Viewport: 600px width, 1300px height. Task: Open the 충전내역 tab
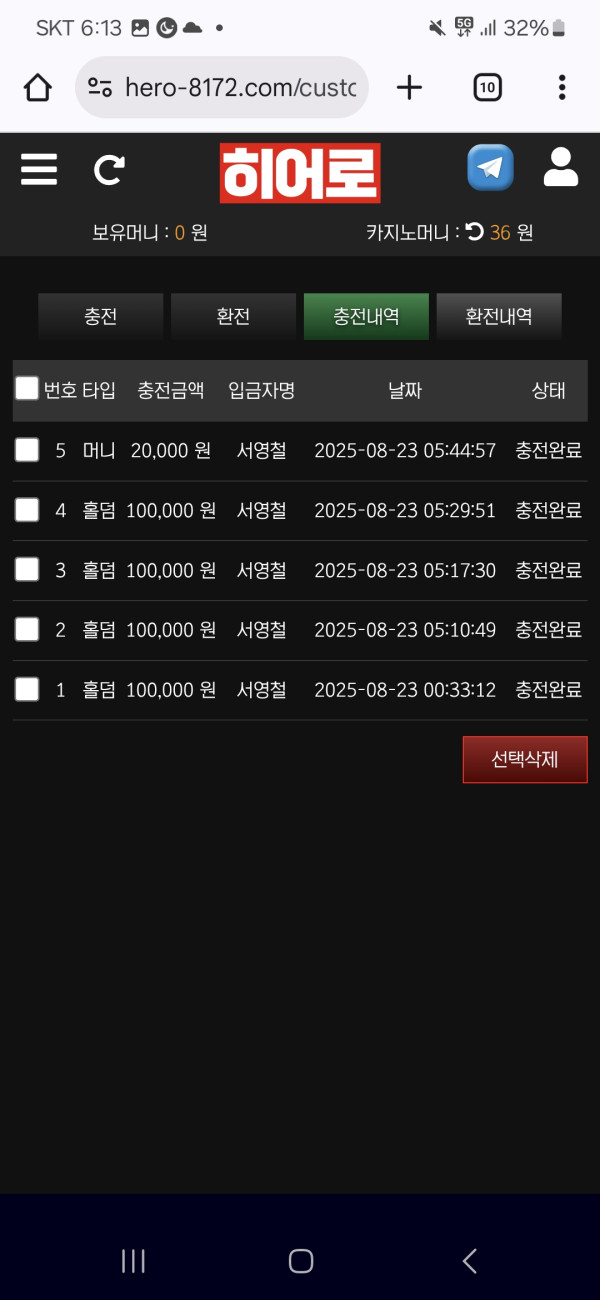[366, 317]
